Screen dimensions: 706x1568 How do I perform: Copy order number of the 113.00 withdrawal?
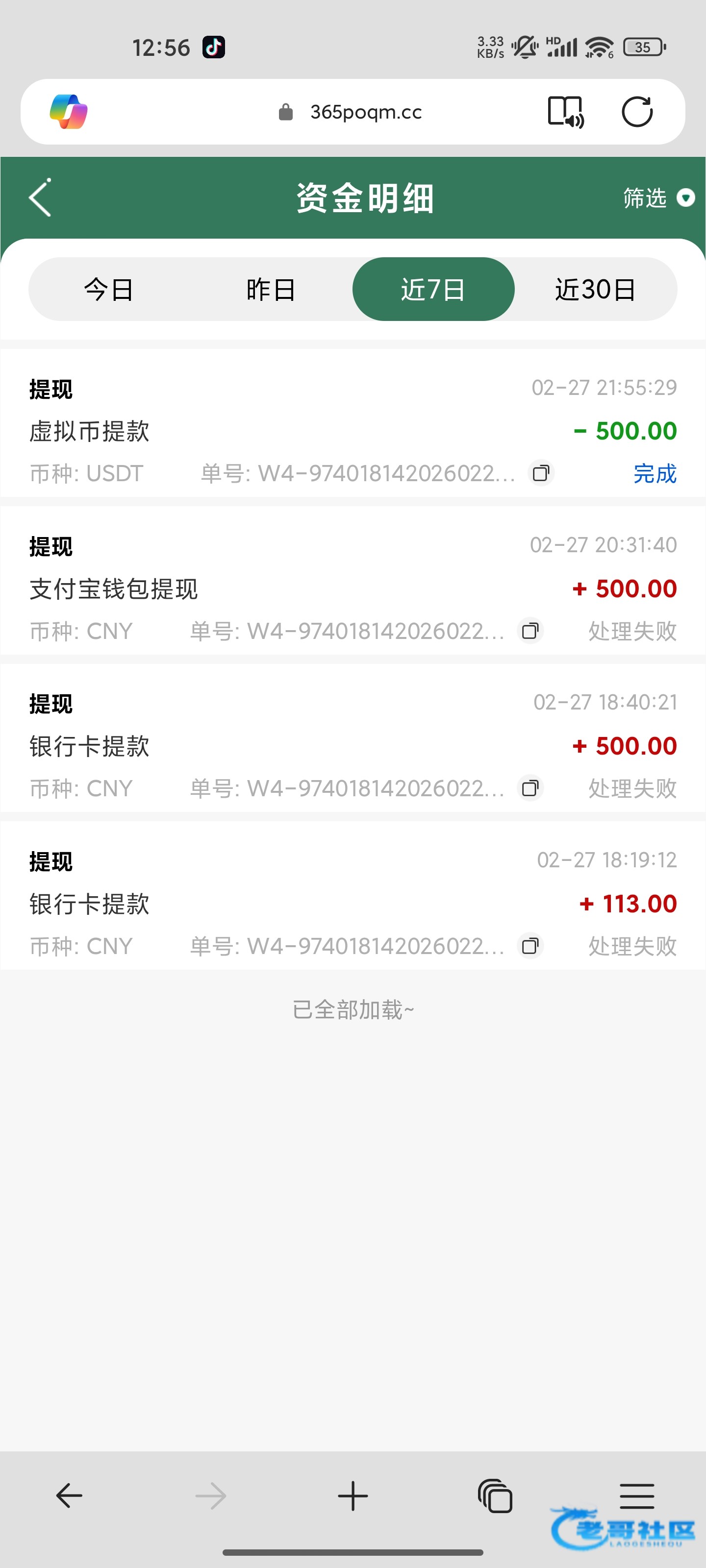[x=530, y=946]
